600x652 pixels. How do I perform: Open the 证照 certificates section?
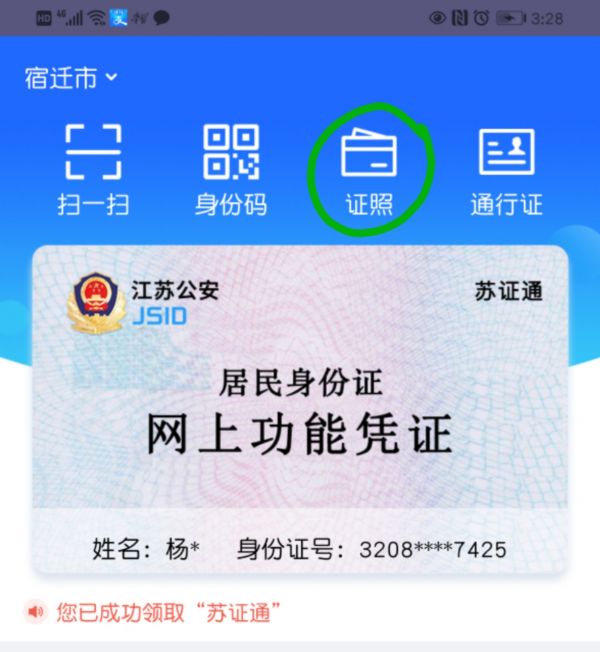click(x=369, y=168)
